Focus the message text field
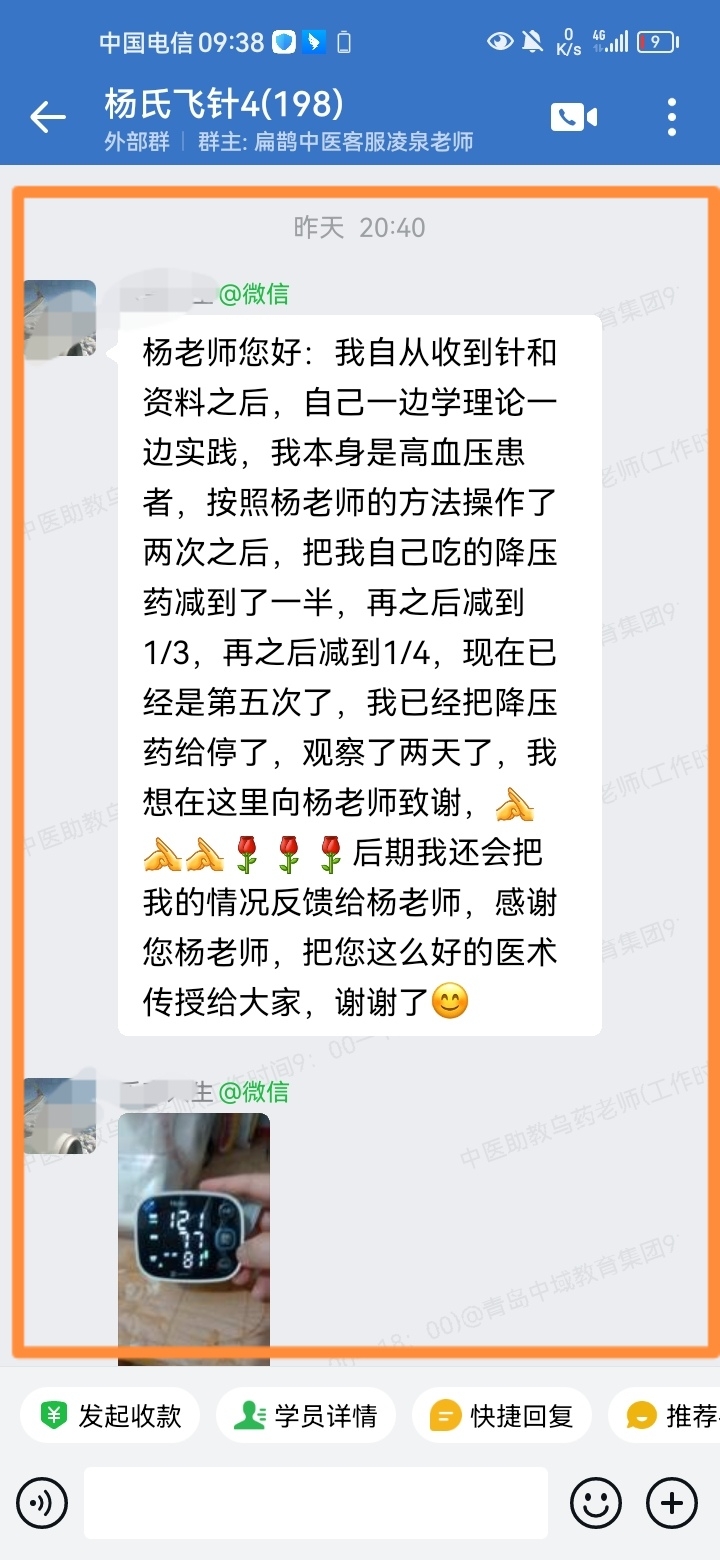This screenshot has width=720, height=1560. pos(315,1502)
